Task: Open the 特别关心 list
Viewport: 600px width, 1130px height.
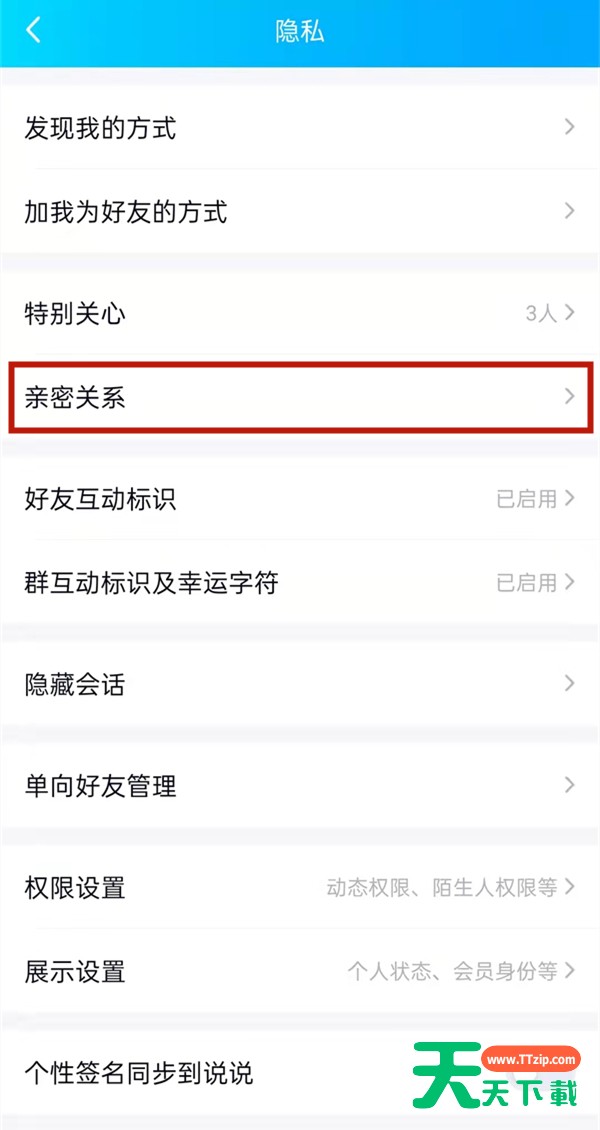Action: (x=300, y=313)
